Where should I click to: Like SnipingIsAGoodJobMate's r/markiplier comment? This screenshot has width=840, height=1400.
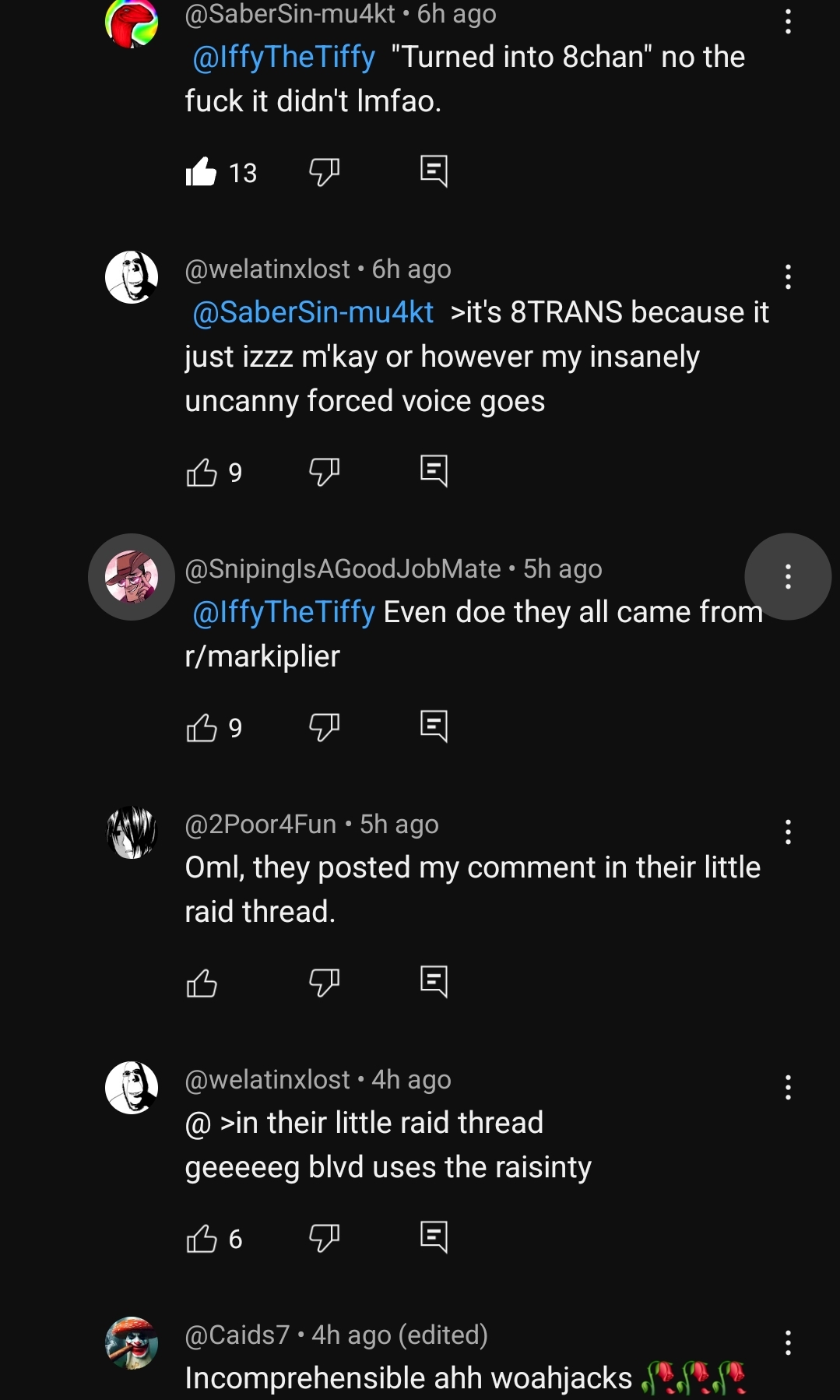pyautogui.click(x=202, y=727)
